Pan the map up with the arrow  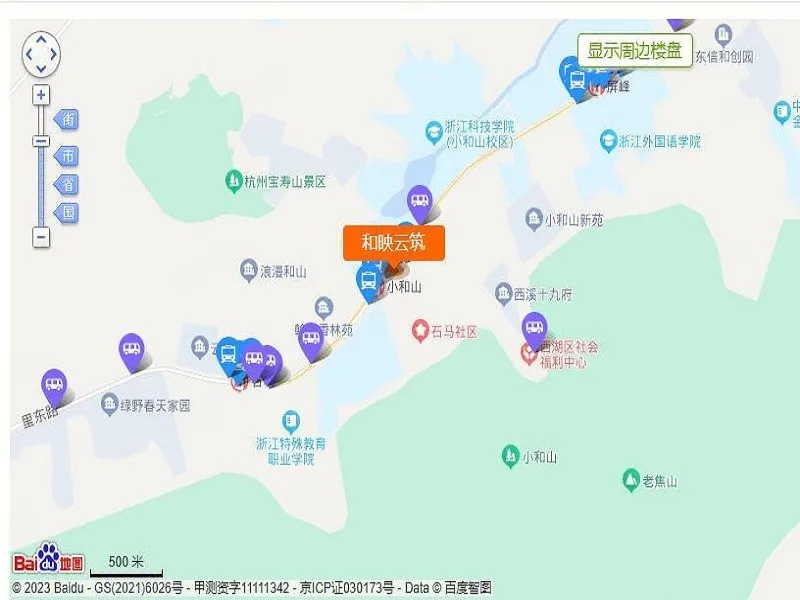point(41,39)
